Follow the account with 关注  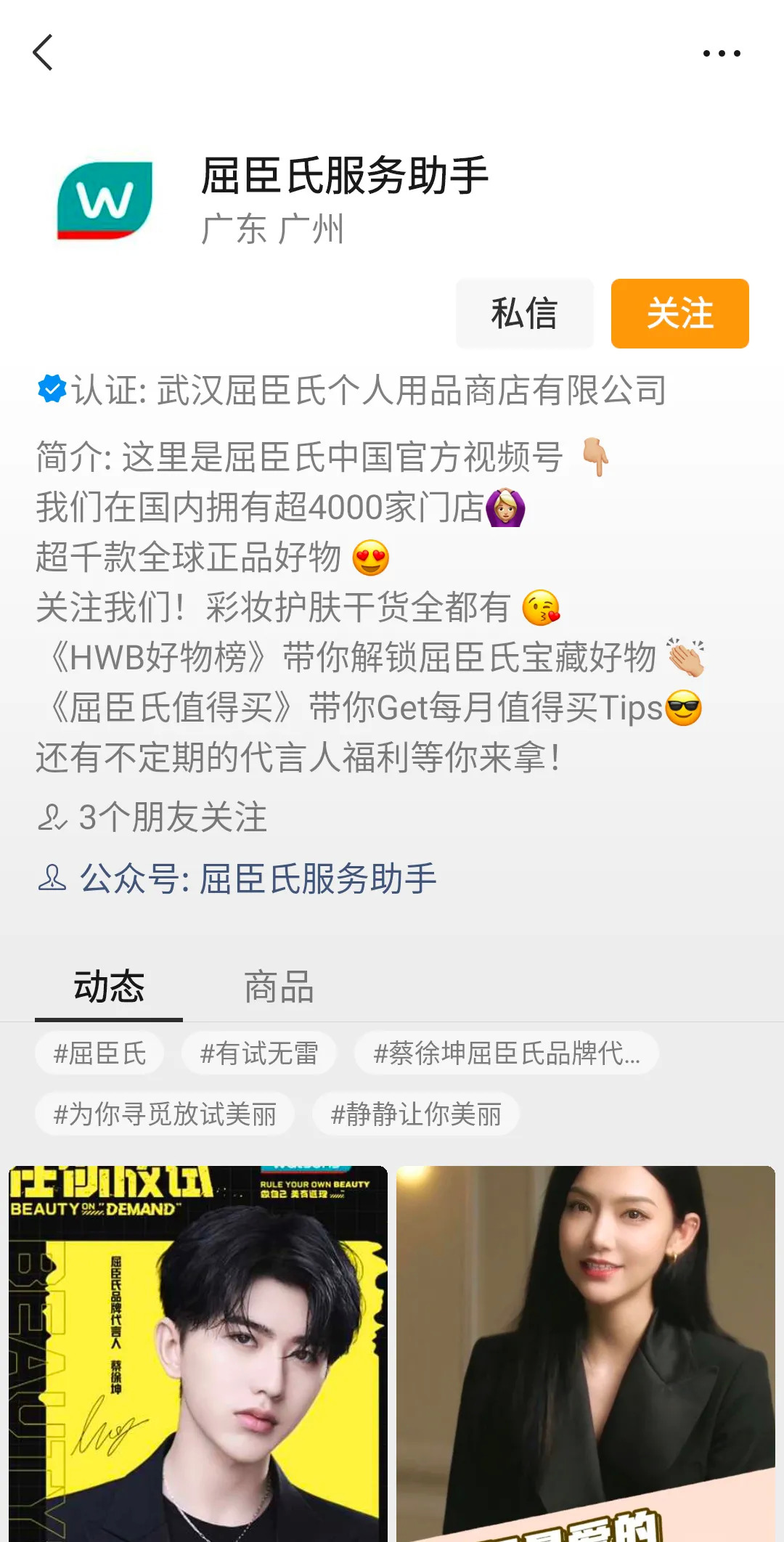coord(679,314)
